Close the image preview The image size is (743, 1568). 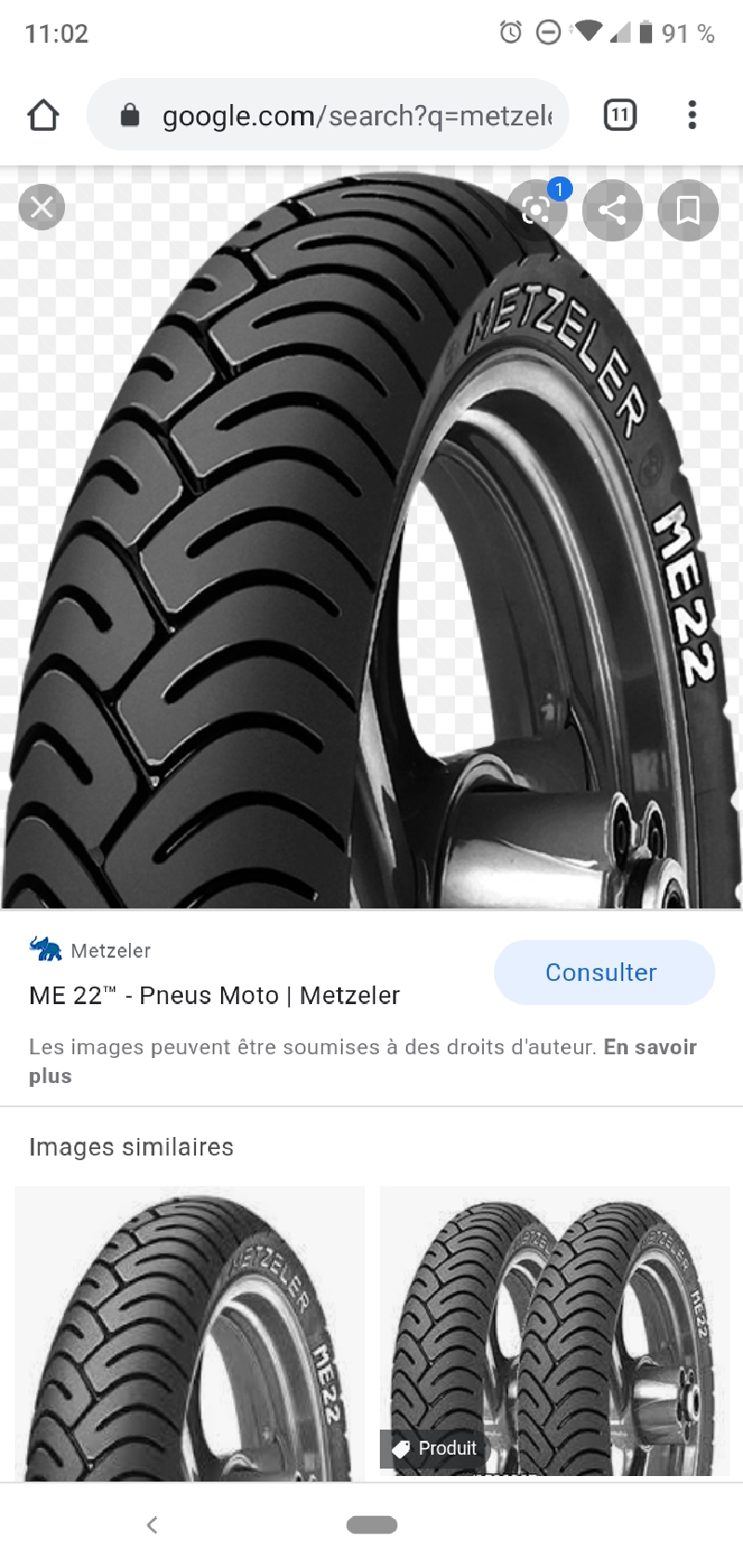(42, 206)
